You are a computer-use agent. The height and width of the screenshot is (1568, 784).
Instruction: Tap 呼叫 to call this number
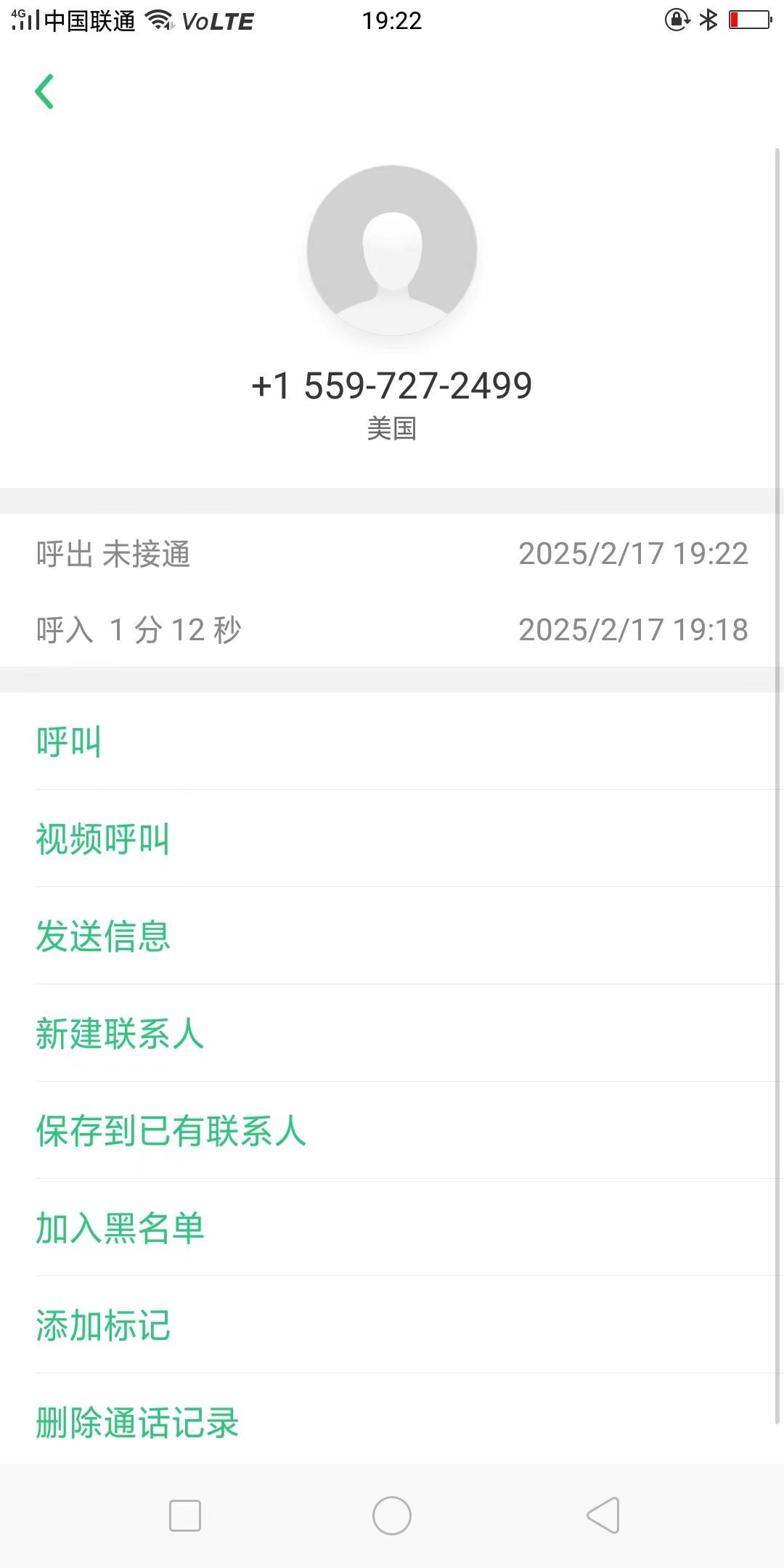(69, 742)
